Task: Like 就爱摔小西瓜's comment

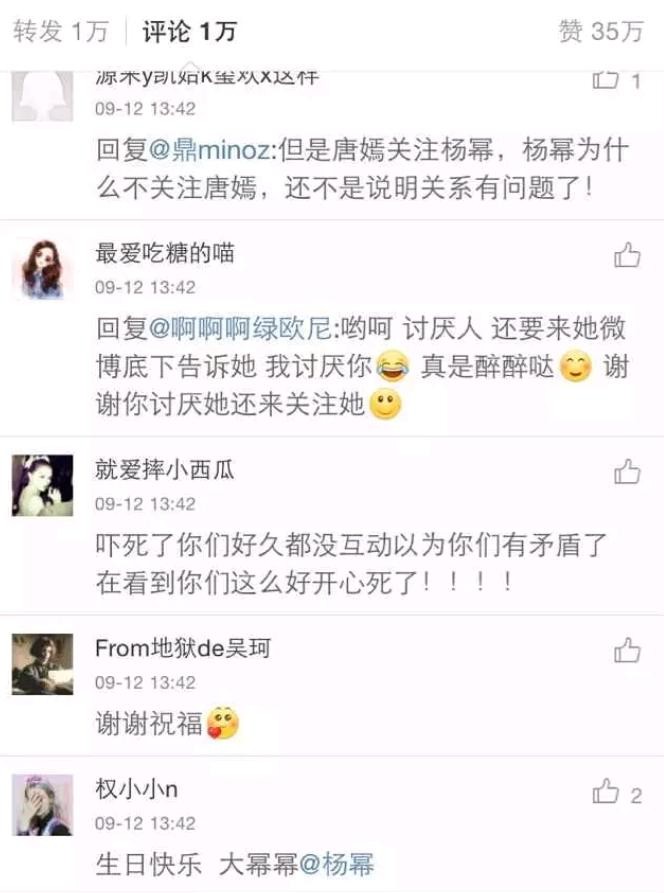Action: point(627,471)
